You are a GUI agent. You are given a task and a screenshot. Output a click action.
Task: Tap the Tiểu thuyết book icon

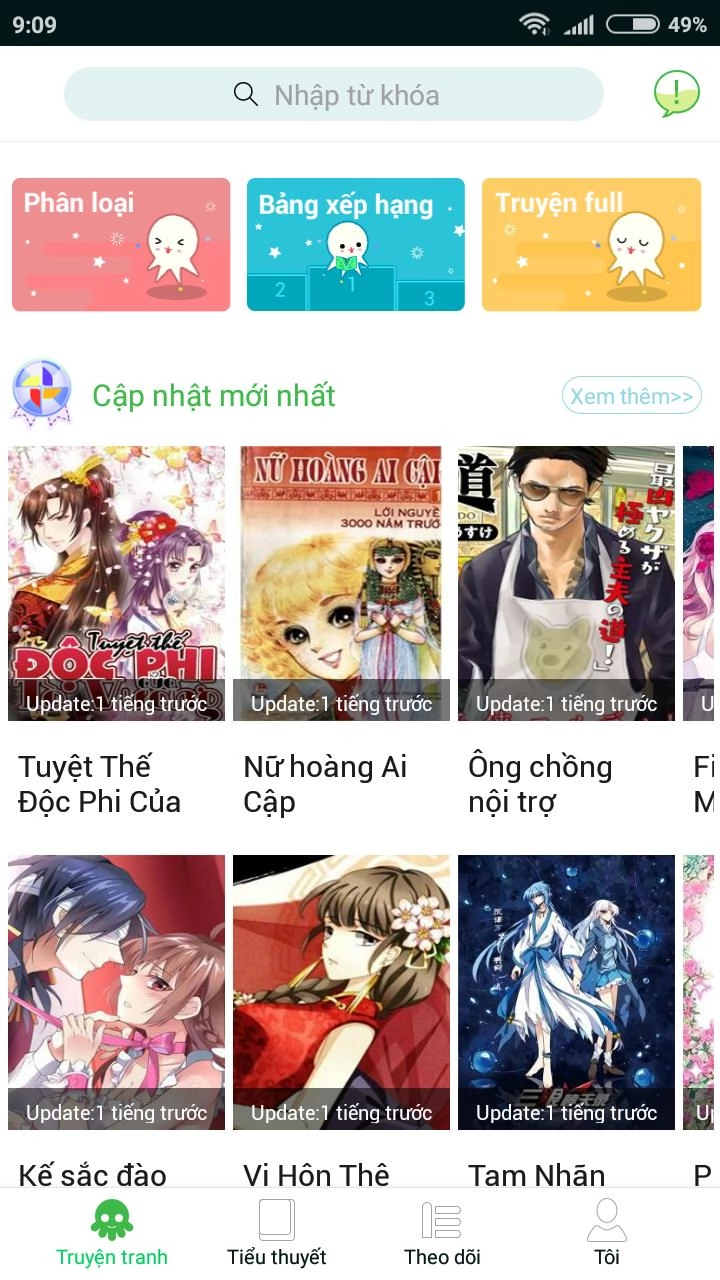point(276,1218)
